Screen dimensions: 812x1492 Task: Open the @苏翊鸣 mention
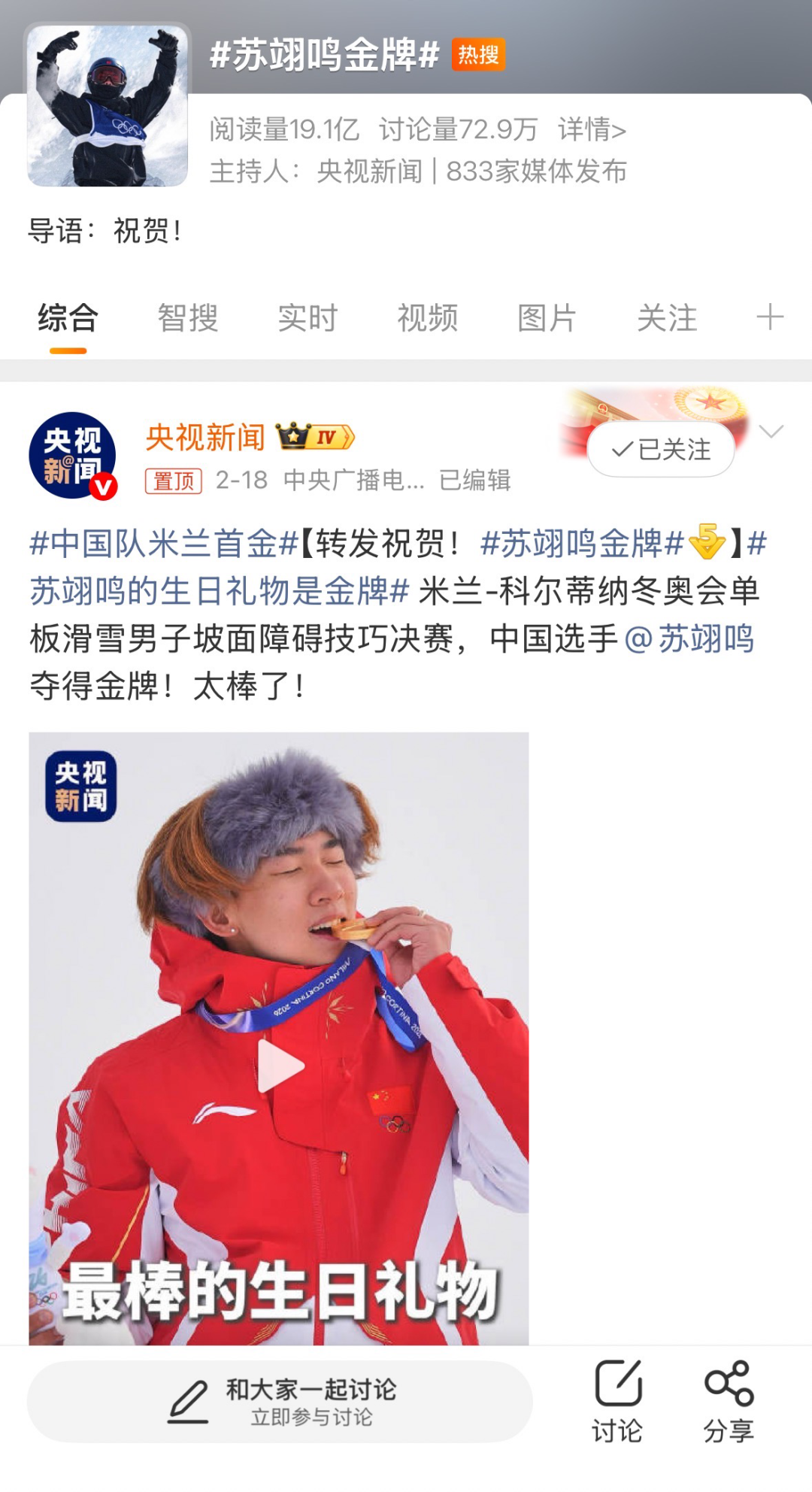(689, 638)
